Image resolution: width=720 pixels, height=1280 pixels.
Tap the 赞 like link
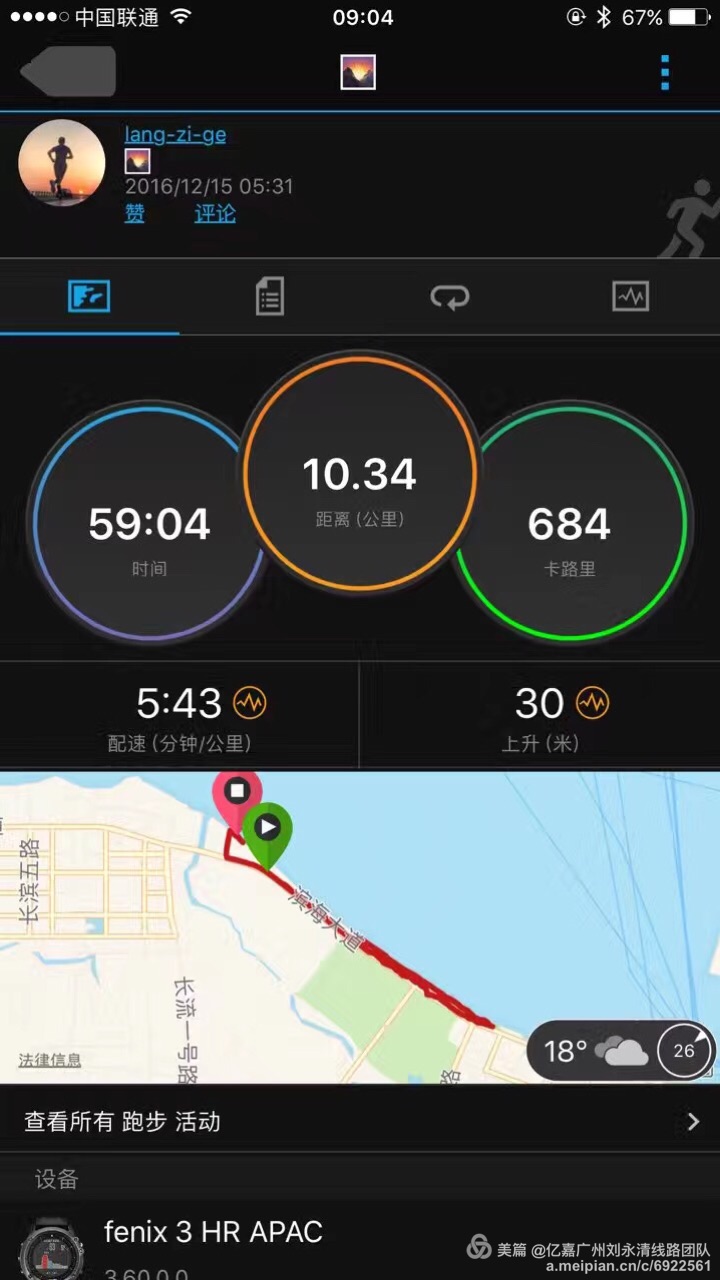134,213
